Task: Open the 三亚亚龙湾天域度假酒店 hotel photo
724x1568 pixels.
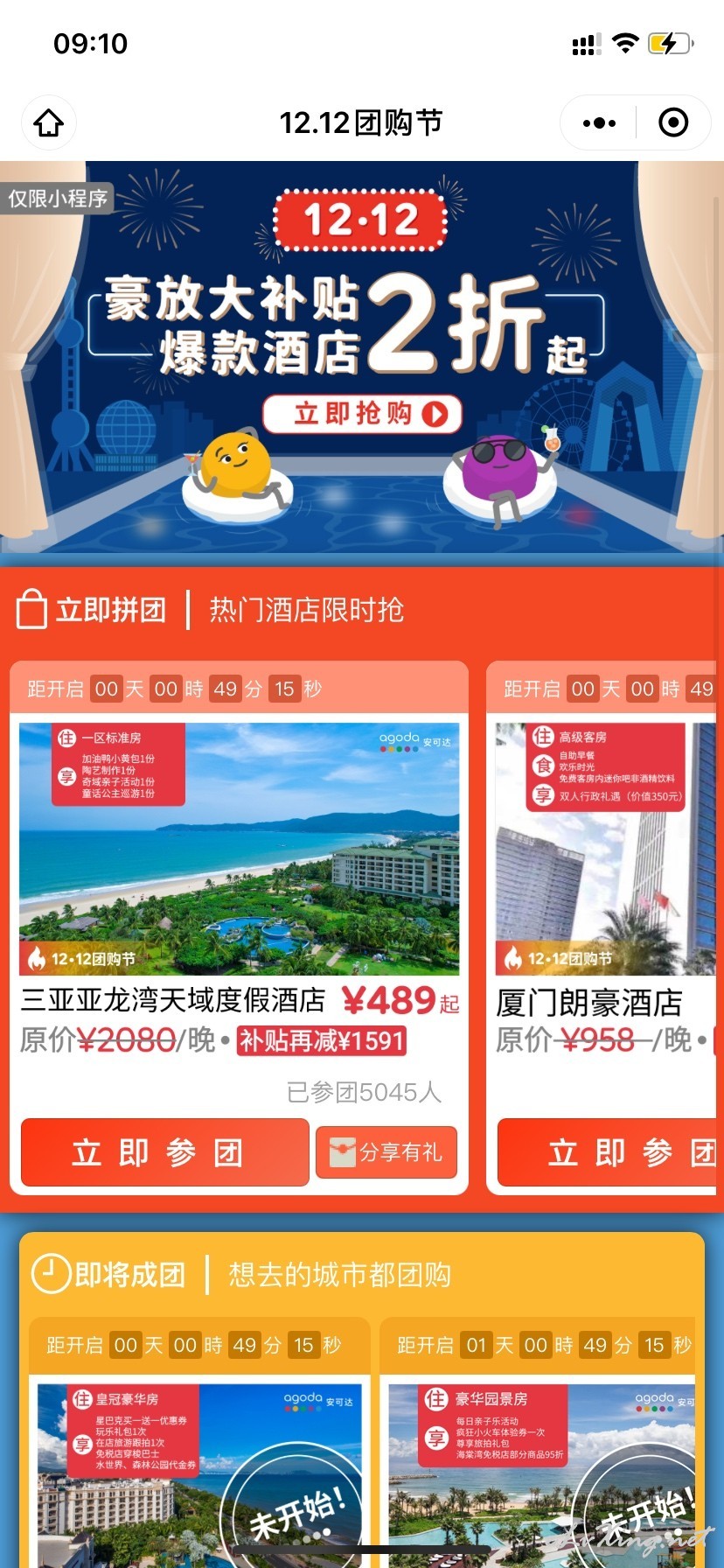Action: [239, 848]
